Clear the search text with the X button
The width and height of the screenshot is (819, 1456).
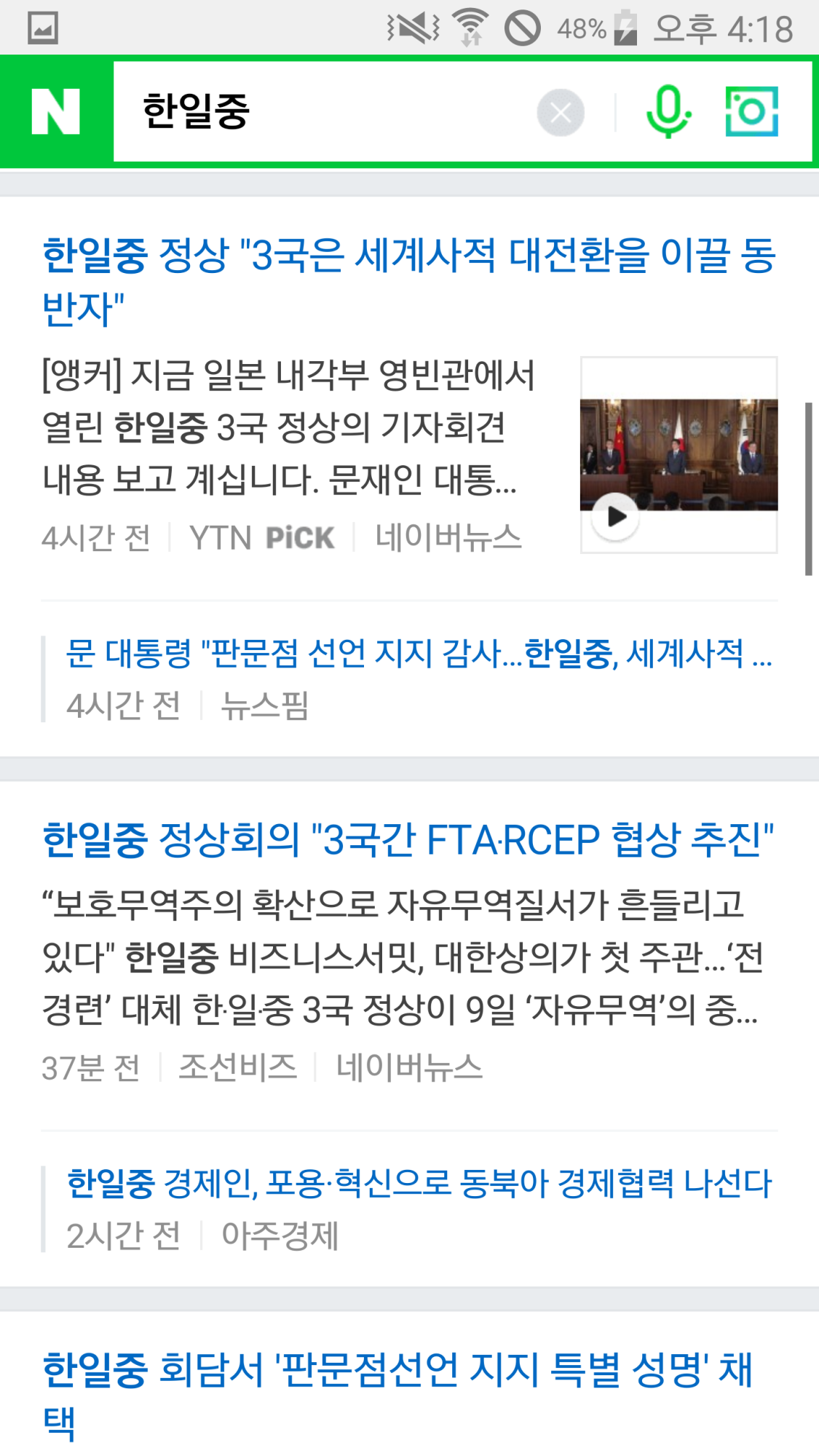pyautogui.click(x=560, y=113)
